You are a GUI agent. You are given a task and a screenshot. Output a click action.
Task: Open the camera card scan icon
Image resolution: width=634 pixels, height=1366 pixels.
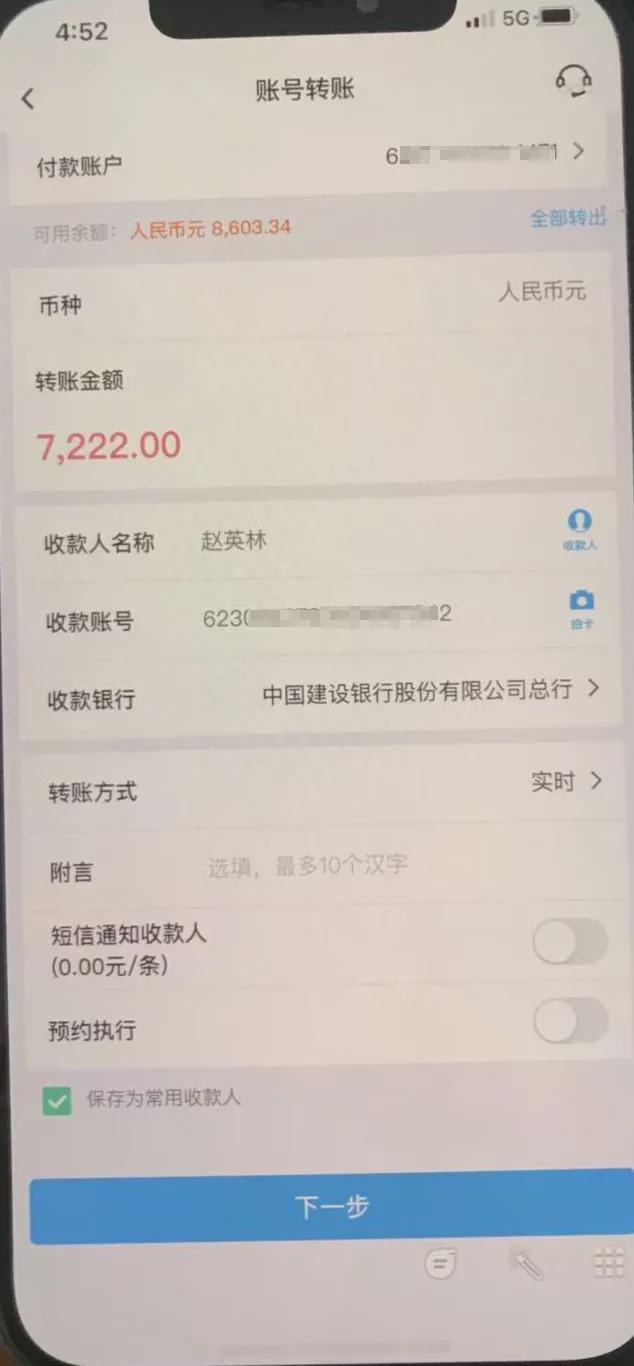pos(581,607)
